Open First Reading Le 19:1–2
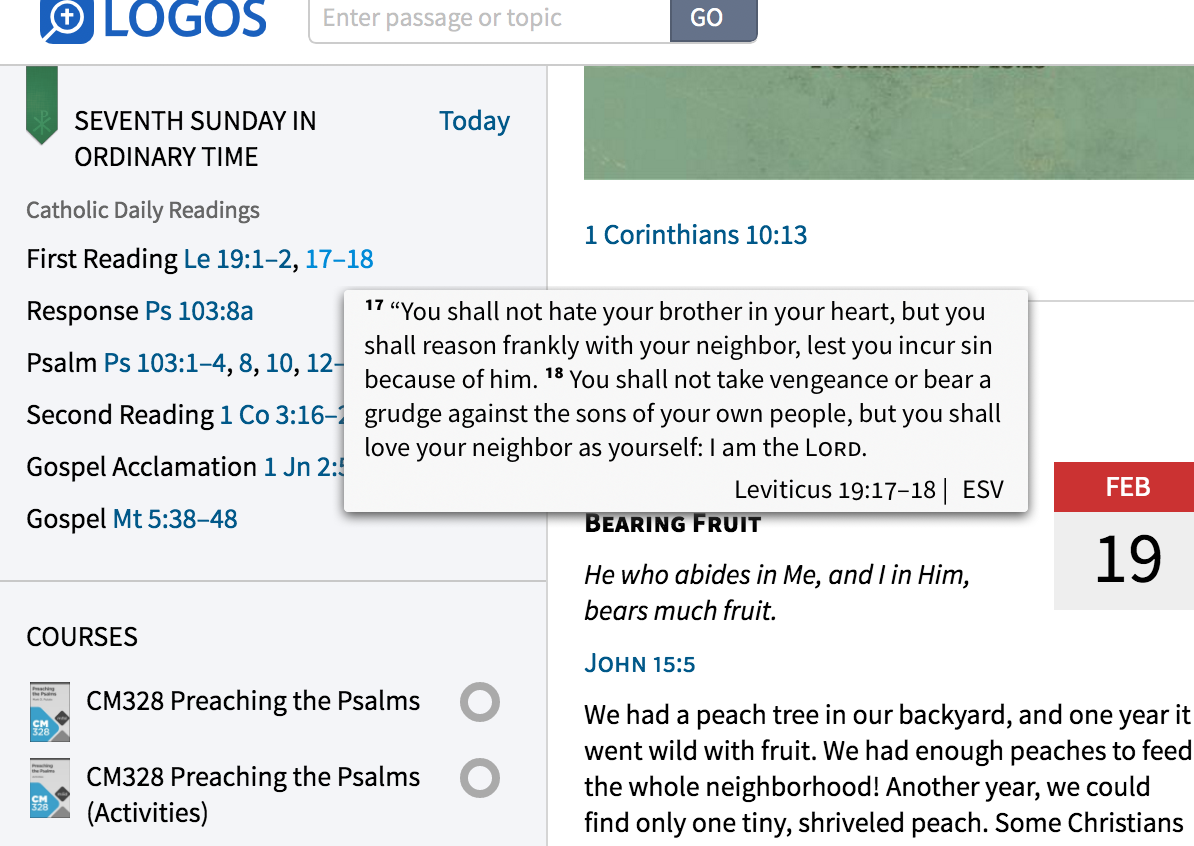 (x=238, y=259)
